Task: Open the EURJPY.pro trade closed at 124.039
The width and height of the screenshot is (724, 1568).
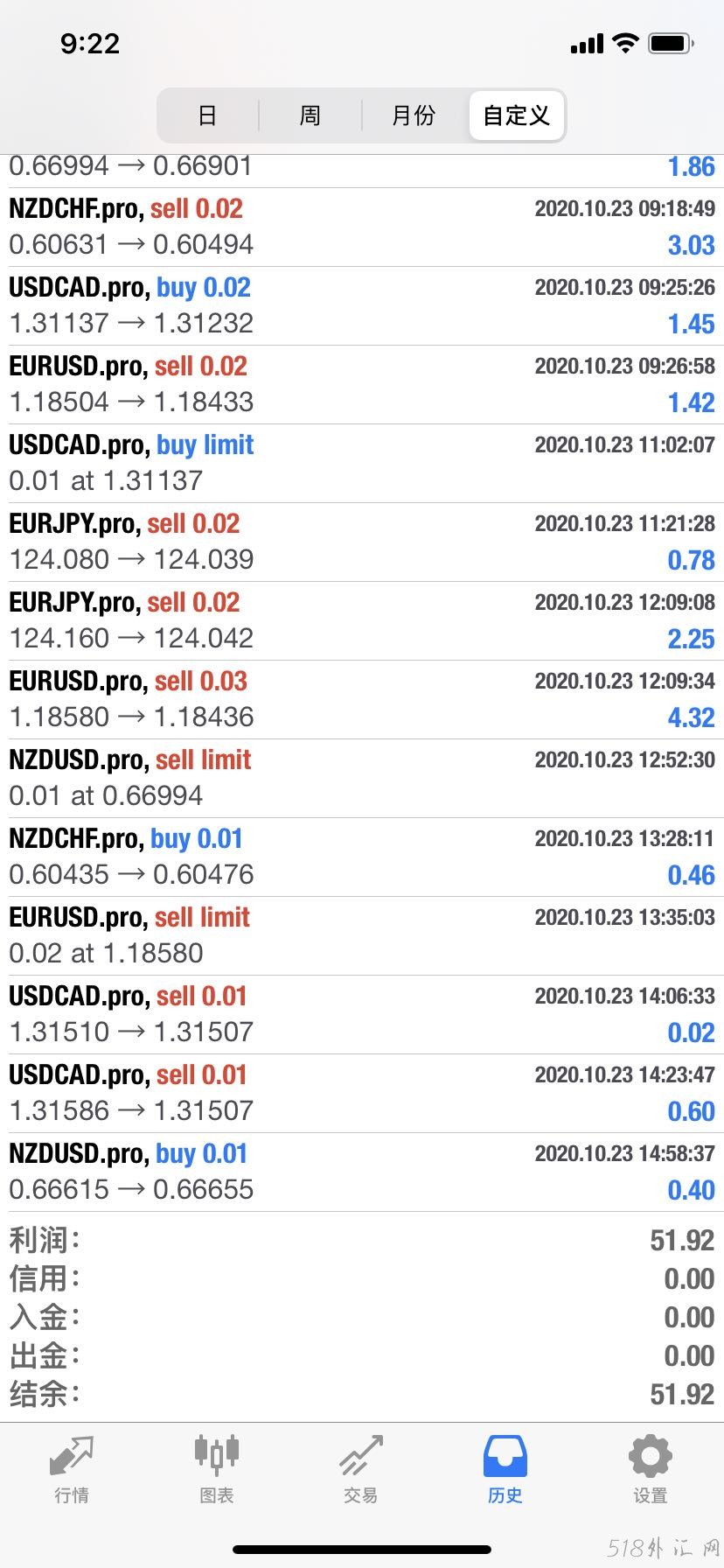Action: pyautogui.click(x=361, y=542)
